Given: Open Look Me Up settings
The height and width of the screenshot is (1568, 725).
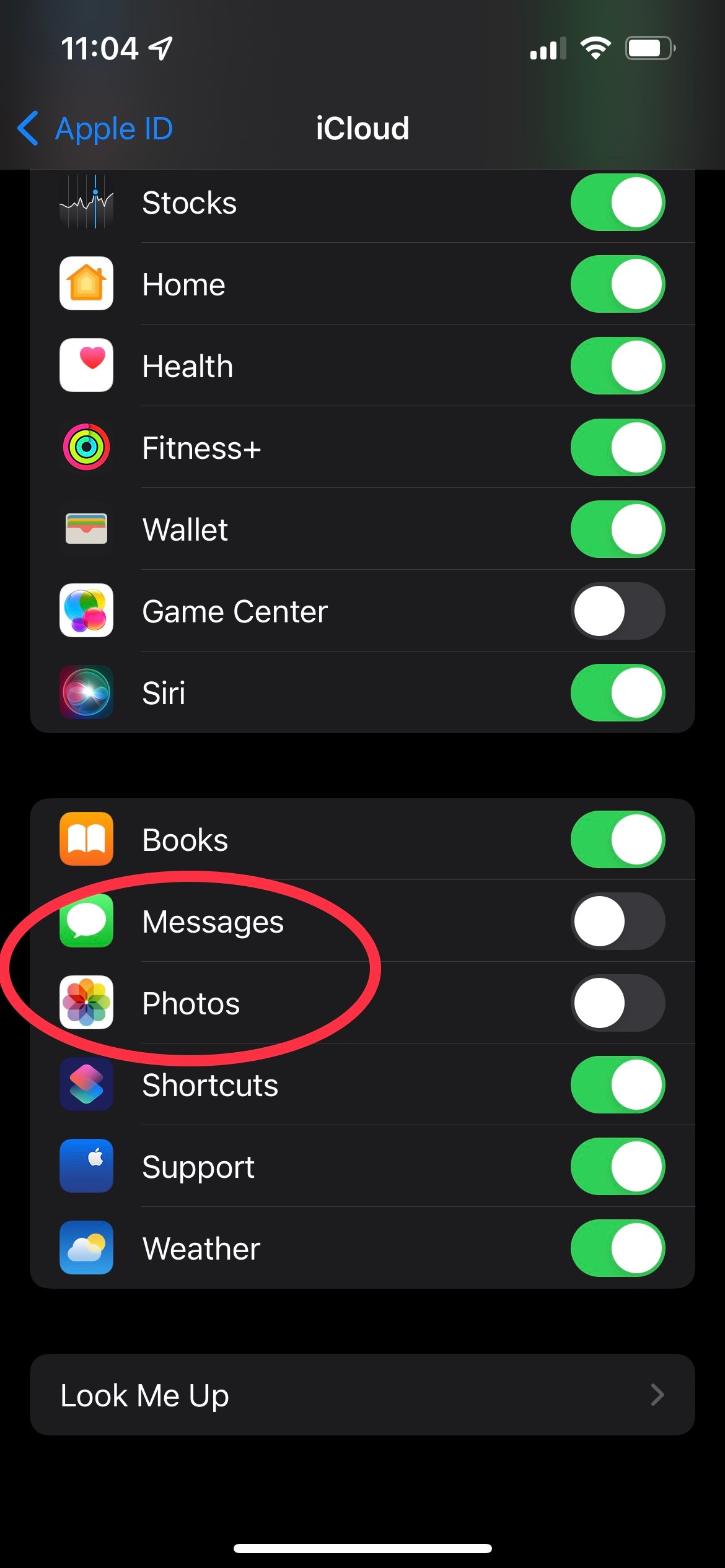Looking at the screenshot, I should point(362,1395).
